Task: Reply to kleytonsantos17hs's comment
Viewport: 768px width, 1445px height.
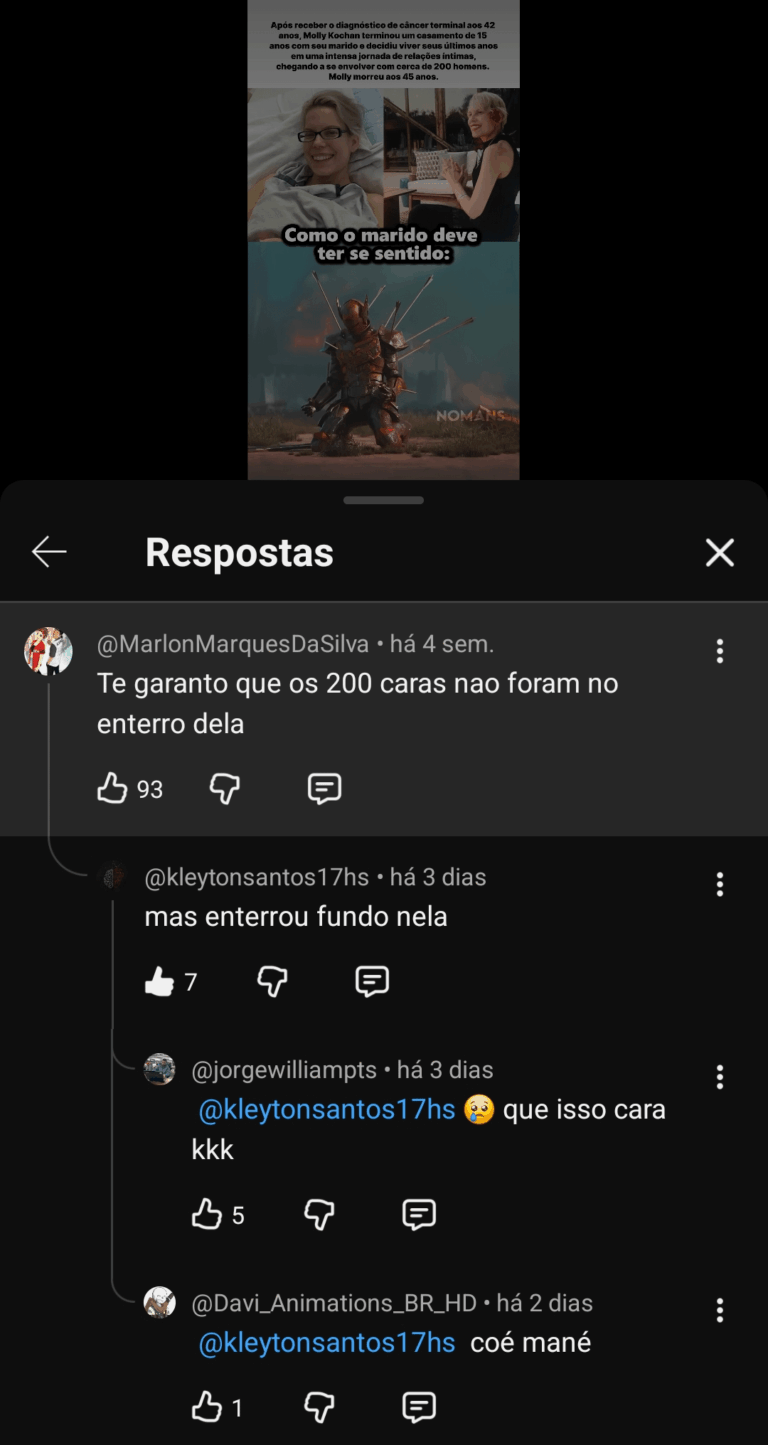Action: (x=372, y=982)
